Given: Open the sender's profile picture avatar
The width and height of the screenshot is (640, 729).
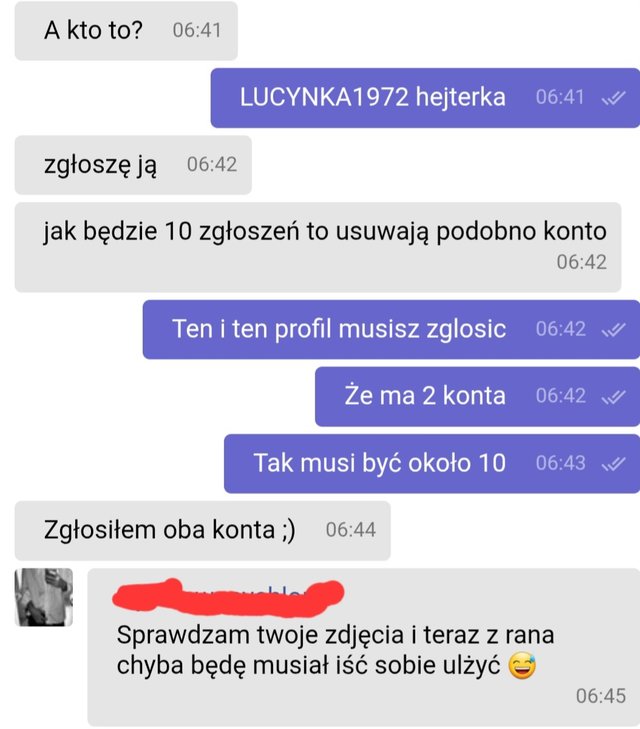Looking at the screenshot, I should (x=44, y=597).
